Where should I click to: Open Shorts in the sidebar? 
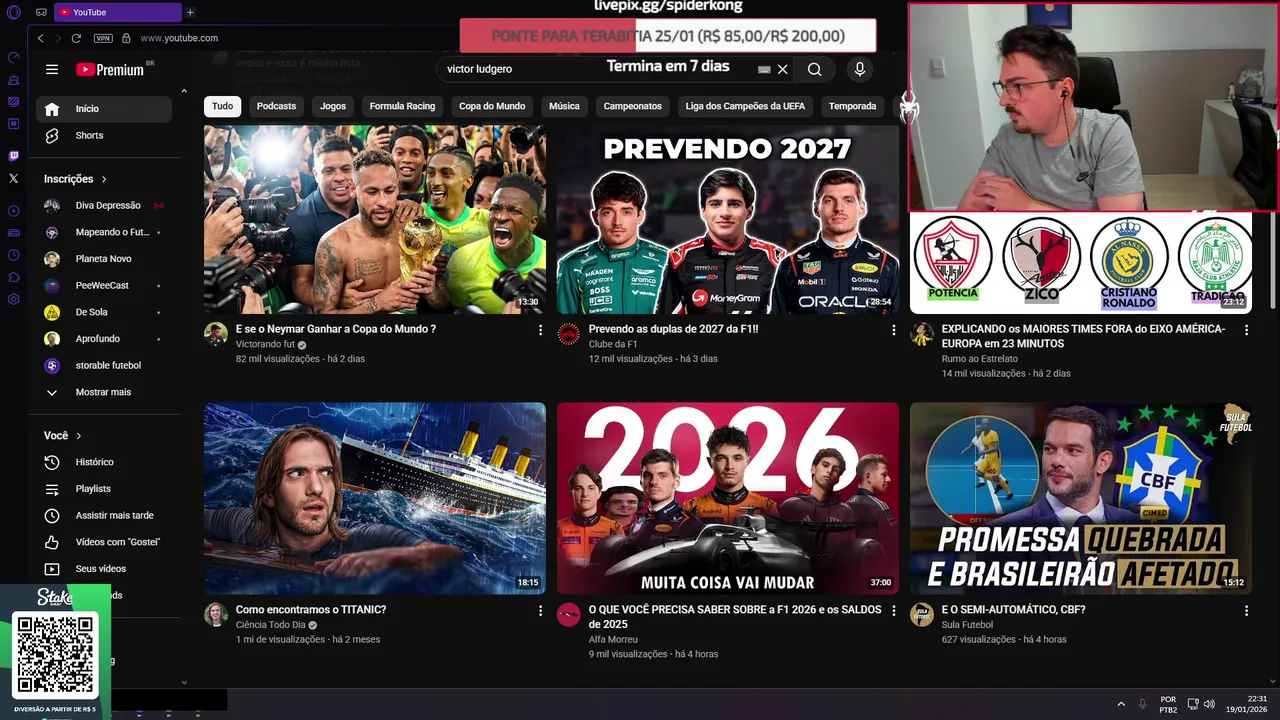point(89,135)
